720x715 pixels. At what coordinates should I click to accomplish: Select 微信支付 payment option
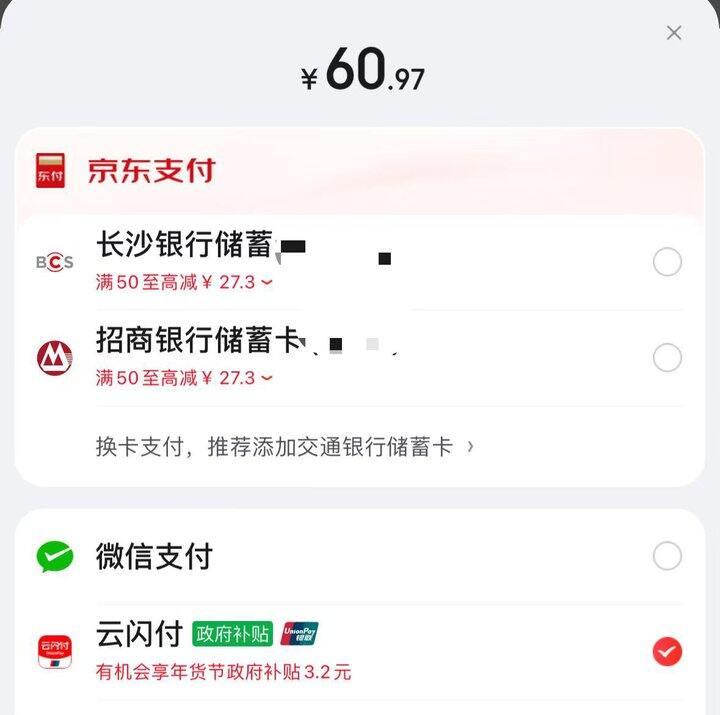pyautogui.click(x=667, y=556)
